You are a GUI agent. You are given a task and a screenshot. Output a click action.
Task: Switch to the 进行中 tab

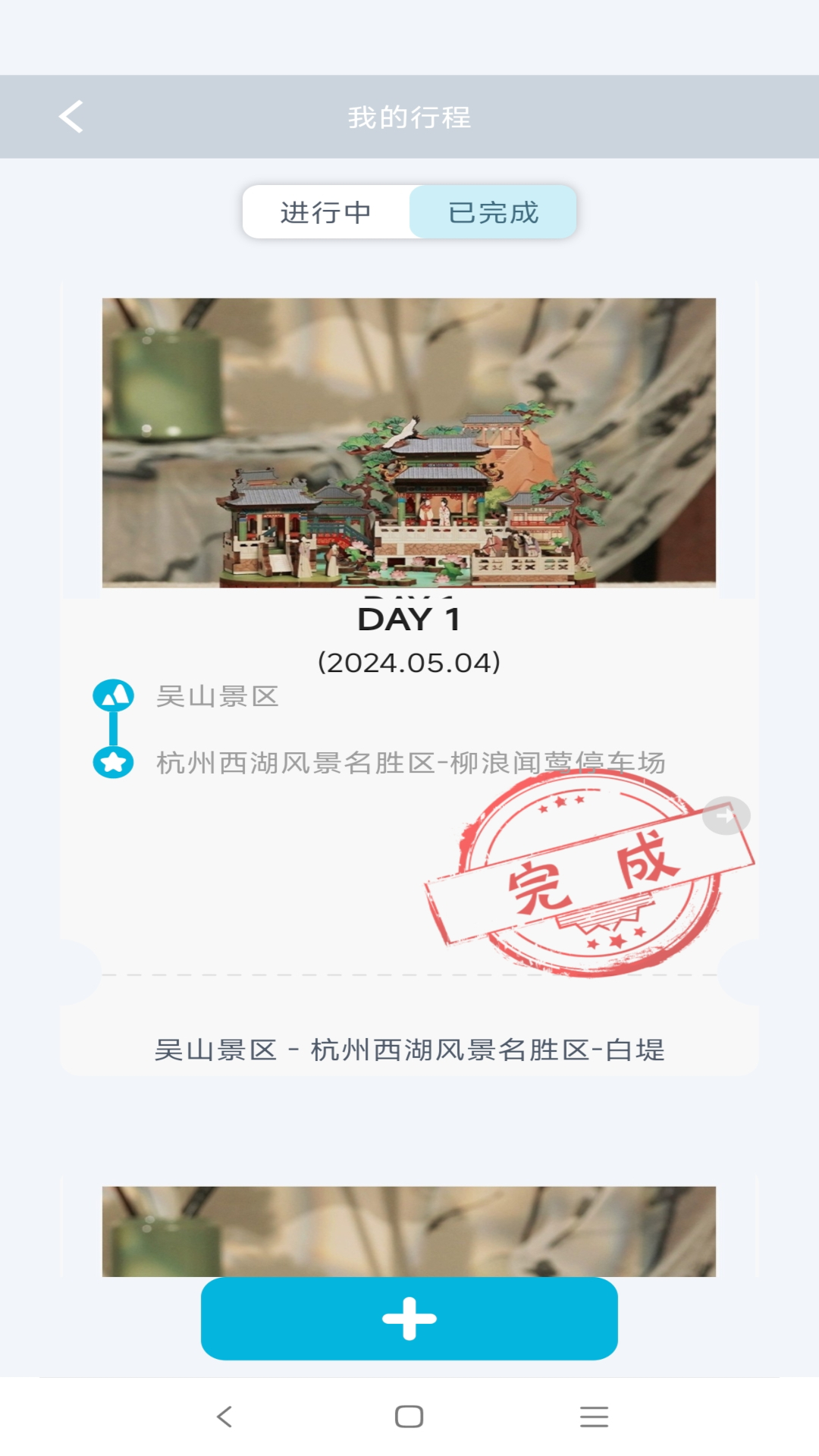tap(326, 212)
